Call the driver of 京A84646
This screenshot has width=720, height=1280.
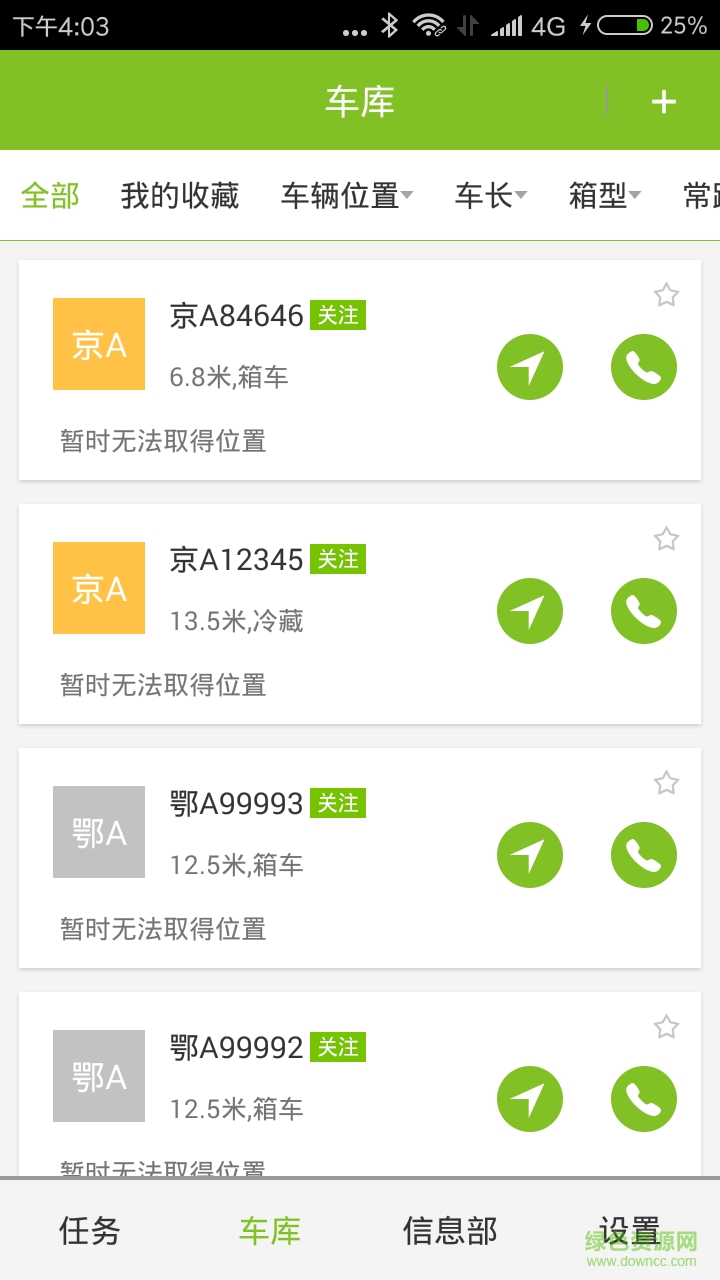(x=644, y=367)
